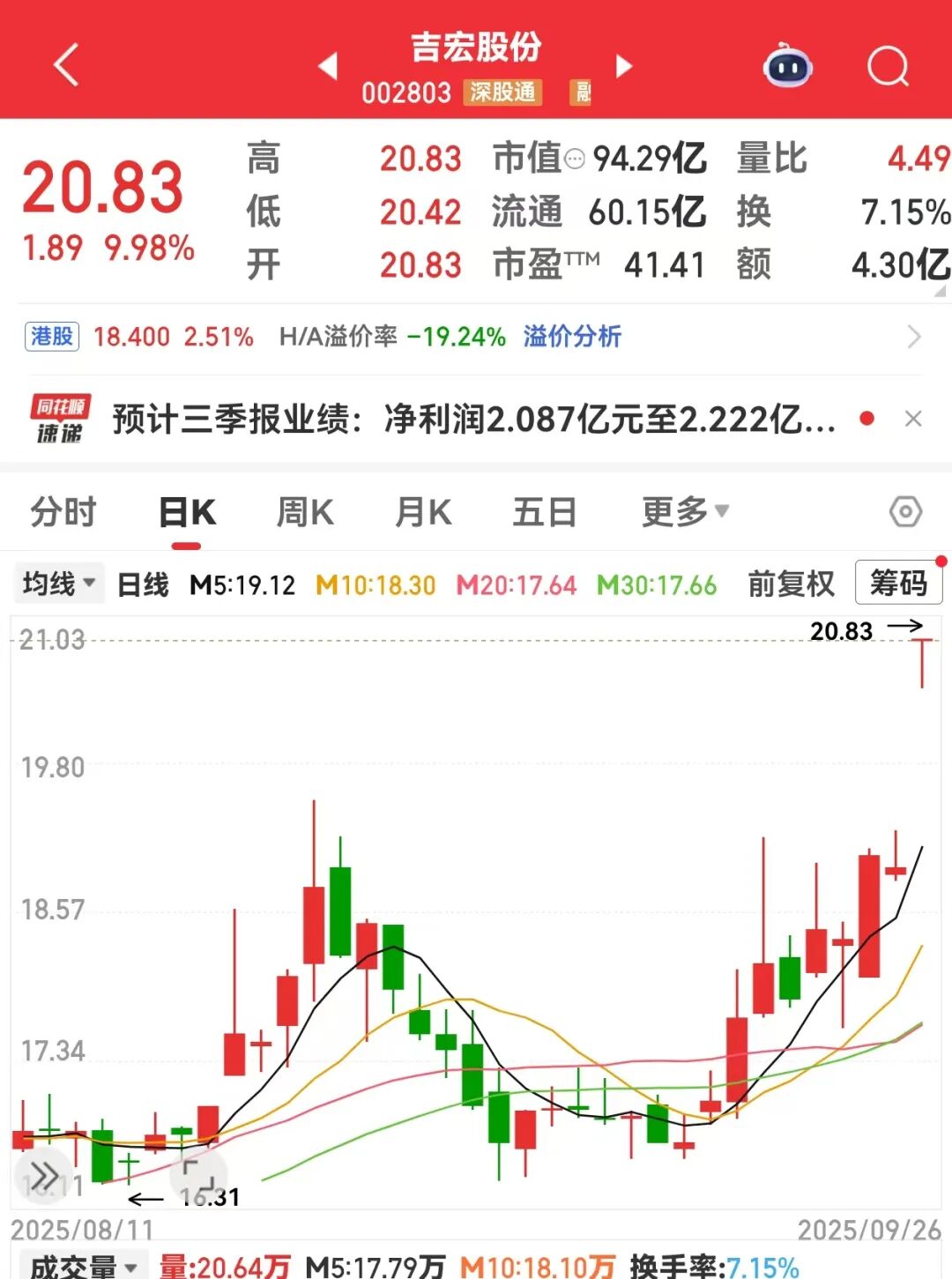Image resolution: width=952 pixels, height=1279 pixels.
Task: Switch to the next stock
Action: (624, 66)
